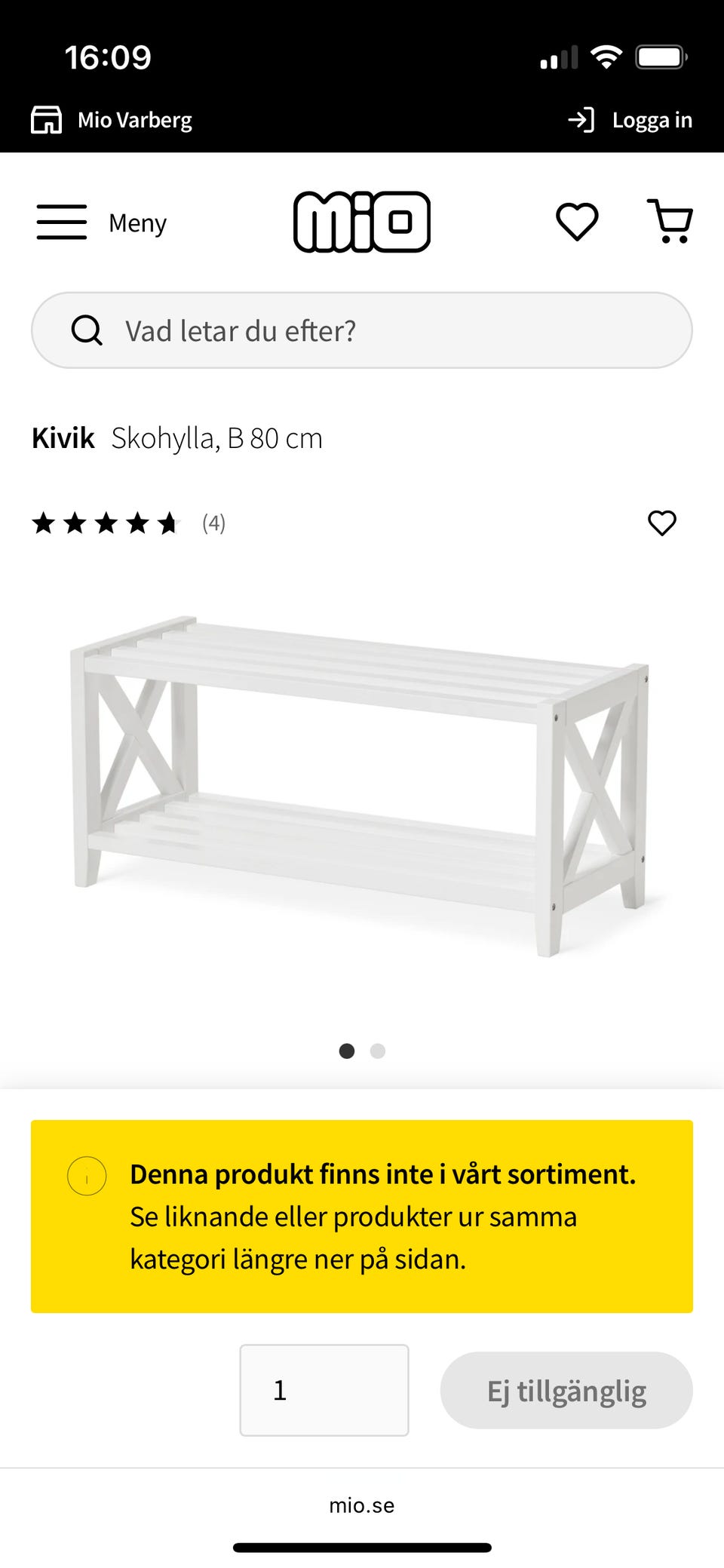Screen dimensions: 724x1568
Task: Click the store icon next to Mio Varberg
Action: click(46, 118)
